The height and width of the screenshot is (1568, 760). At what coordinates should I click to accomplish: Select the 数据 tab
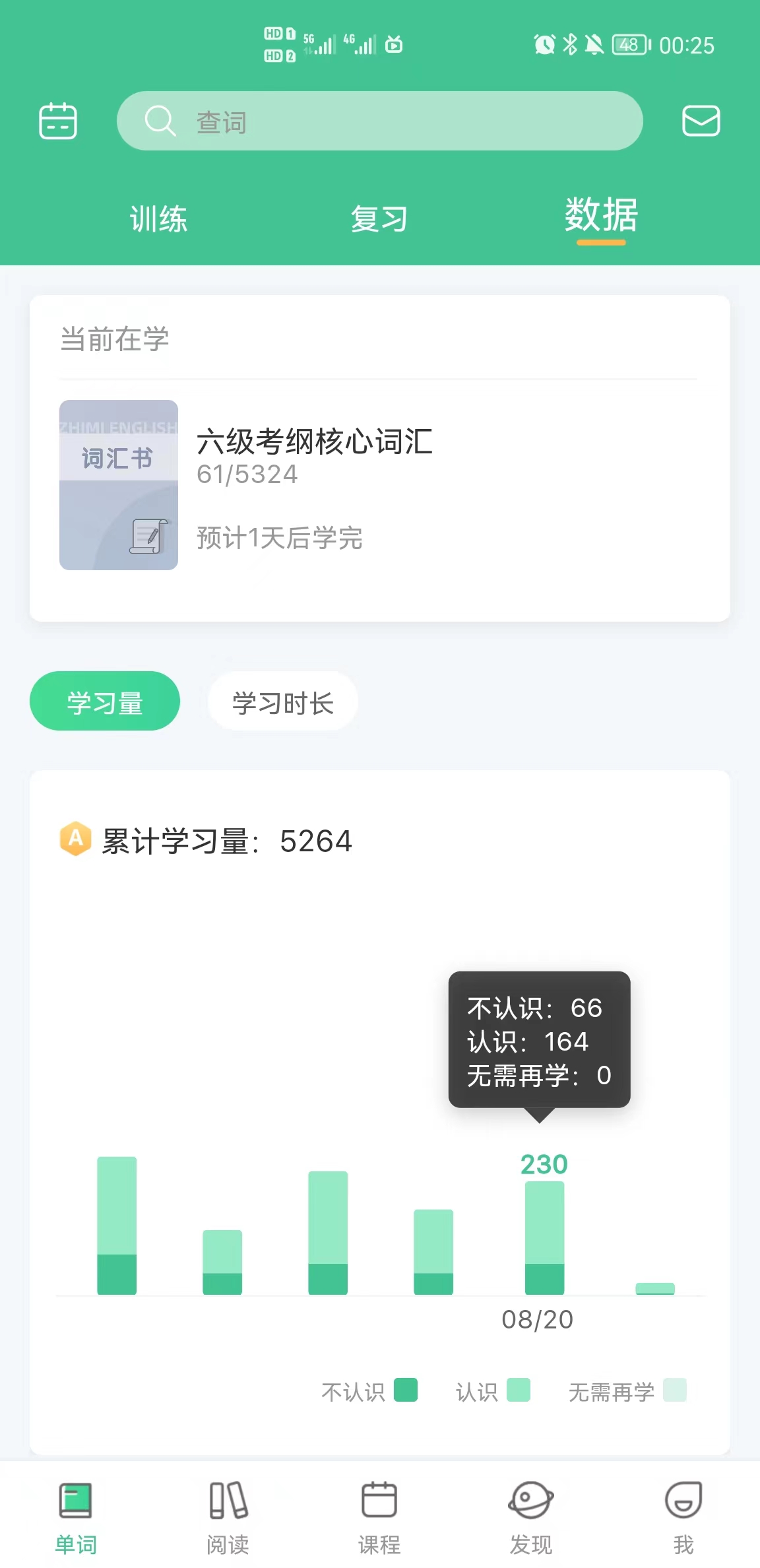(601, 216)
